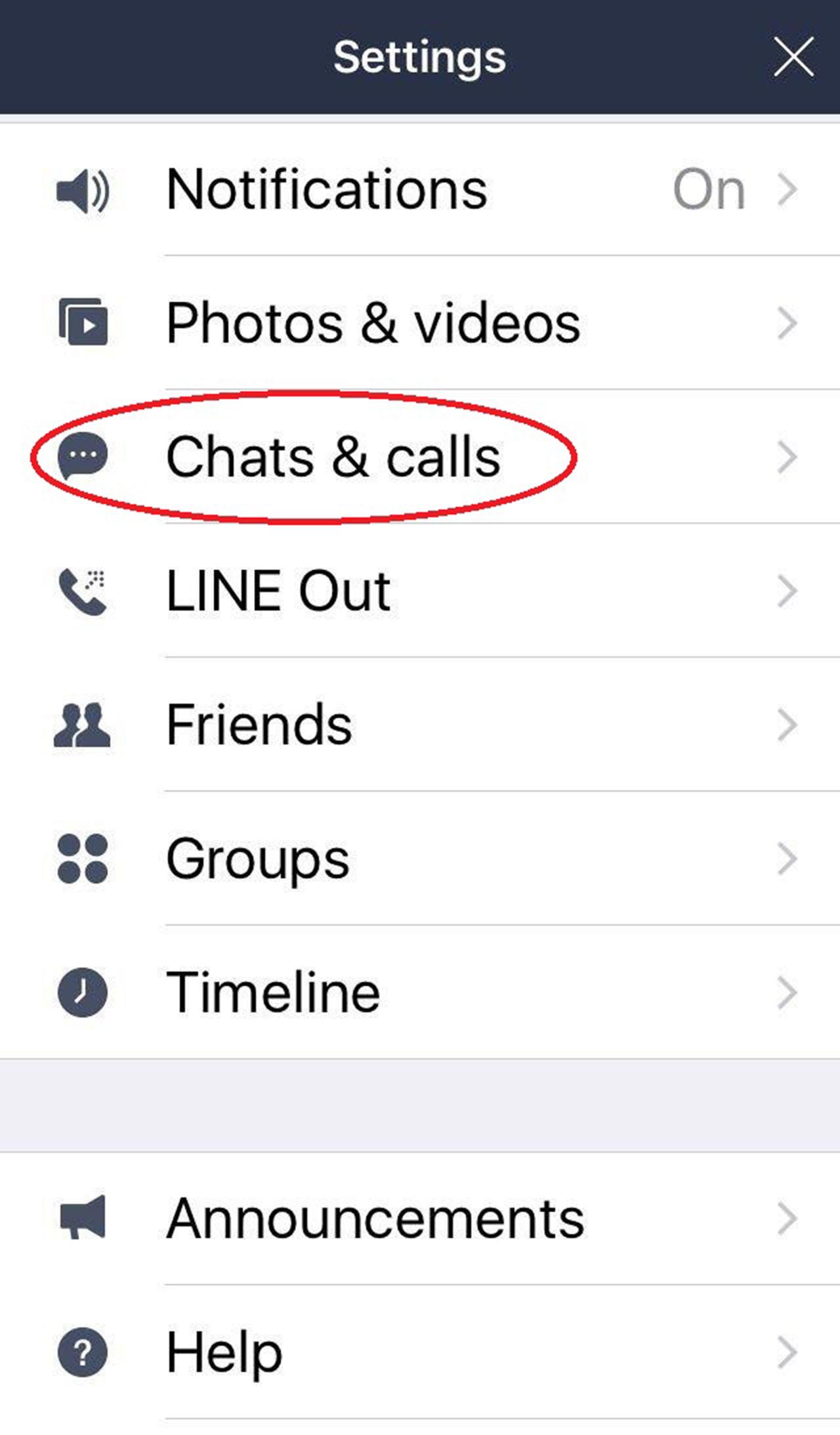Open the LINE Out settings
Image resolution: width=840 pixels, height=1435 pixels.
420,590
